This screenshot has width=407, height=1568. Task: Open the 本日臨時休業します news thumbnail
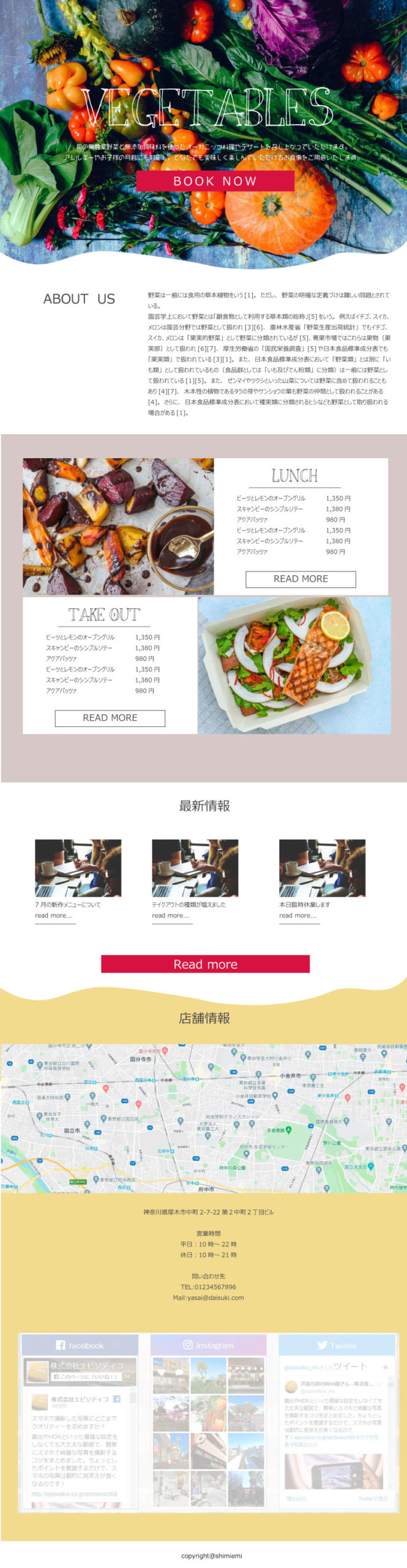click(x=322, y=868)
